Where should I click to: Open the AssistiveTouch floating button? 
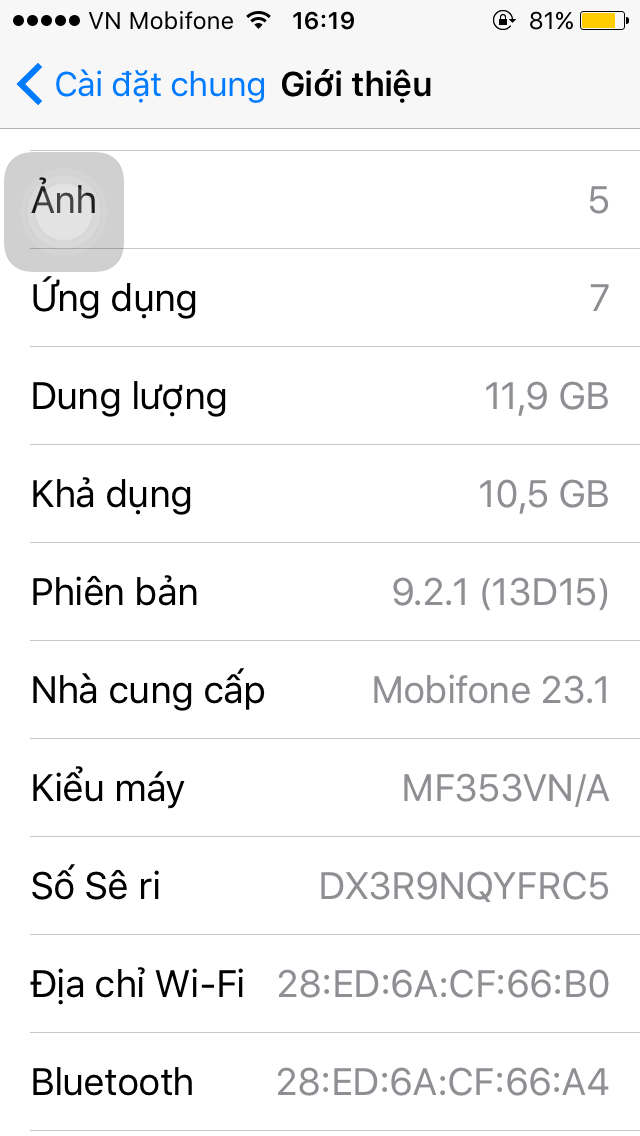(x=64, y=212)
